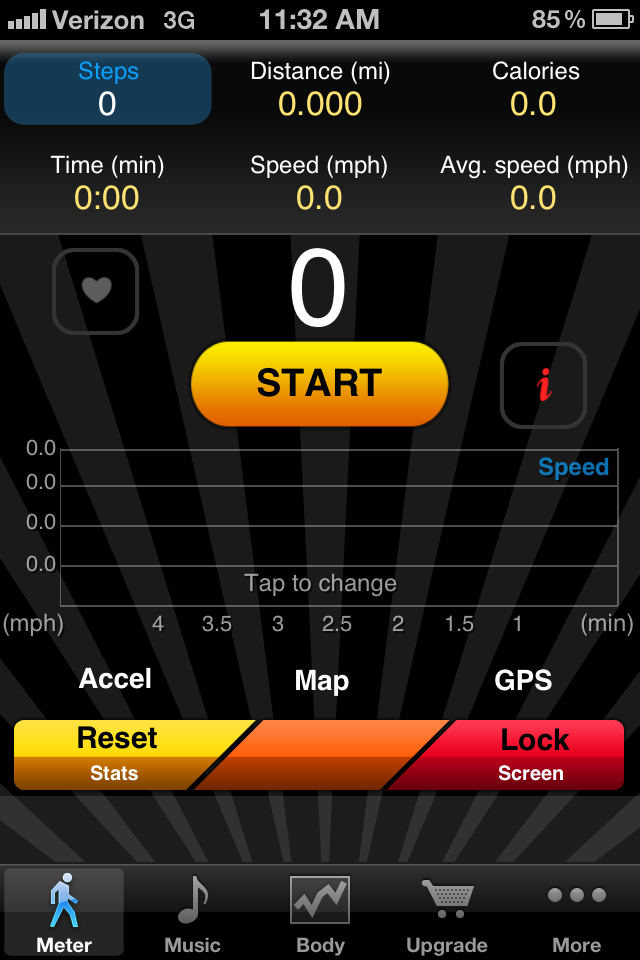Screen dimensions: 640x960
Task: Reset Stats
Action: coord(117,754)
